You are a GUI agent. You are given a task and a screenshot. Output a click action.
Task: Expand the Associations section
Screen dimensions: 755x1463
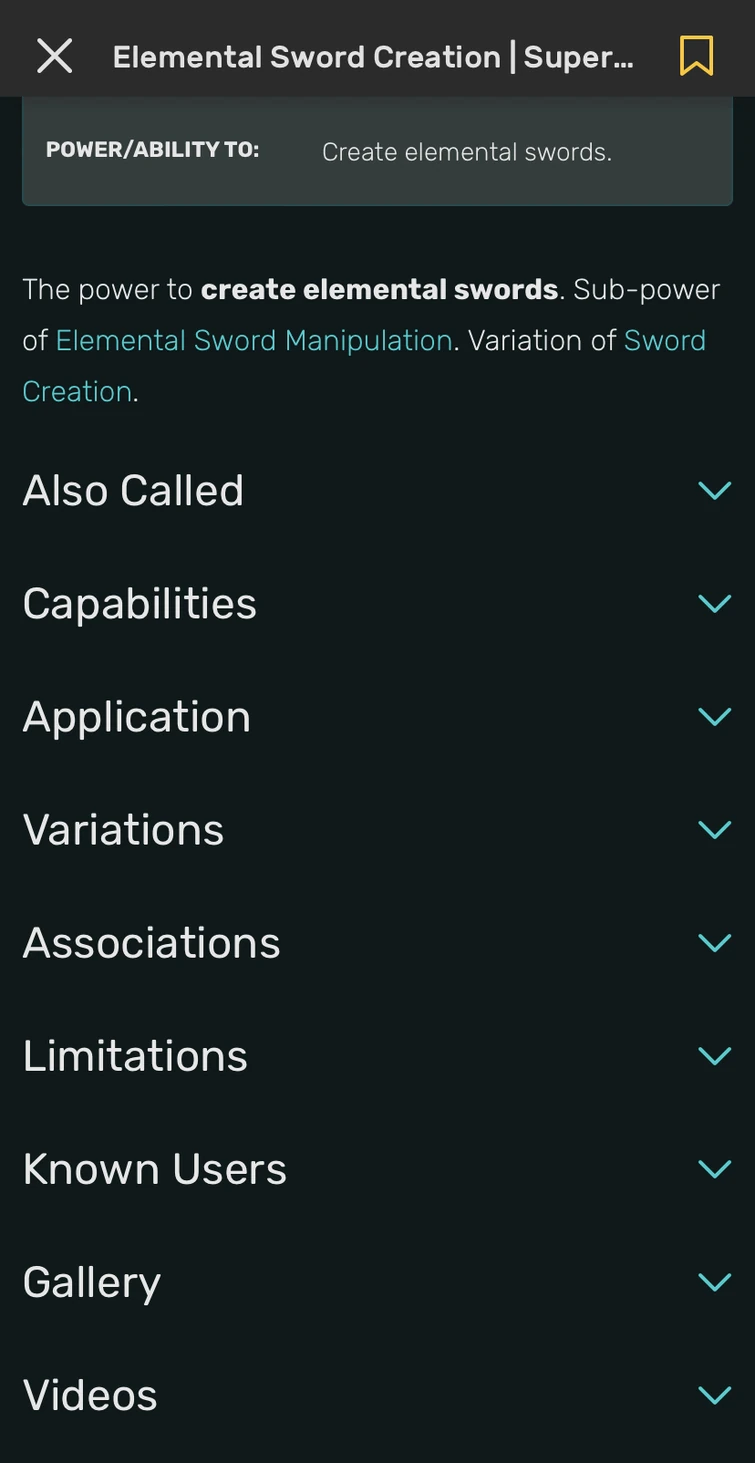coord(714,942)
